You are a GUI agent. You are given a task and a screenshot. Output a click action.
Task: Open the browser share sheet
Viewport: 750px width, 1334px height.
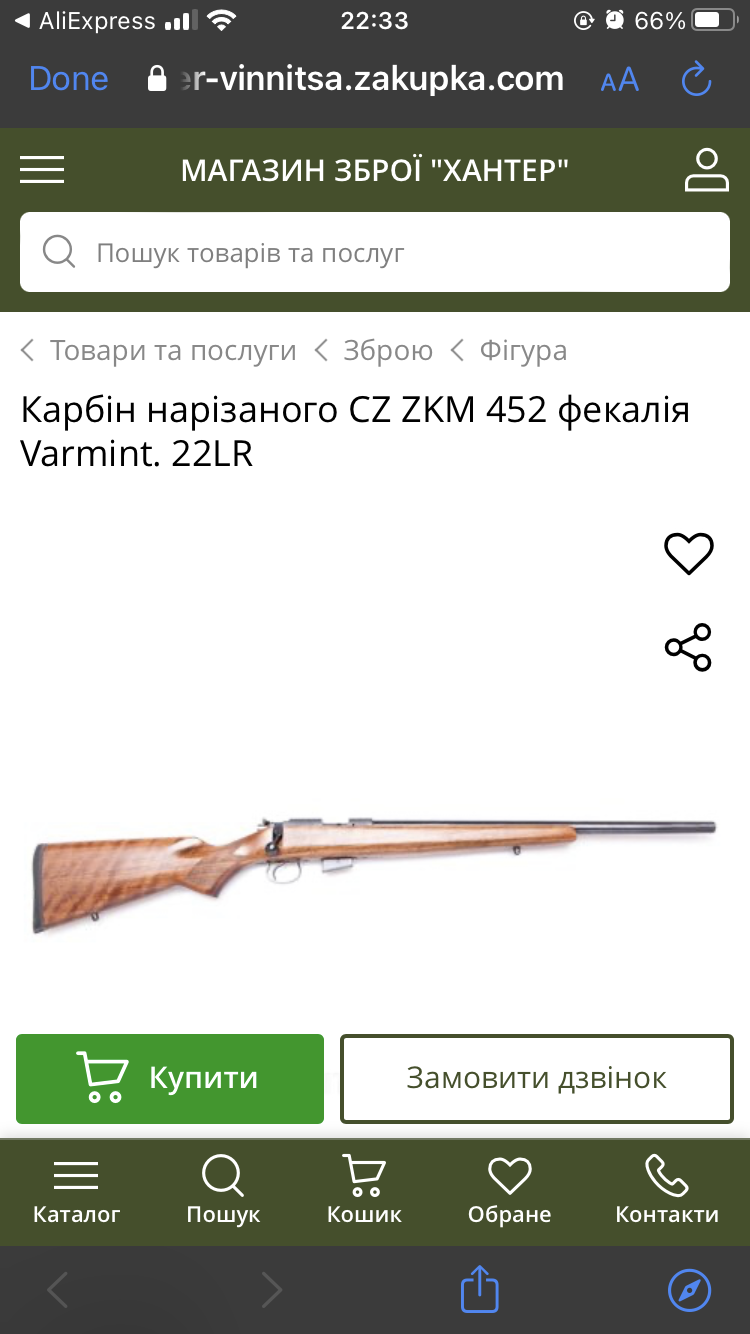(479, 1289)
